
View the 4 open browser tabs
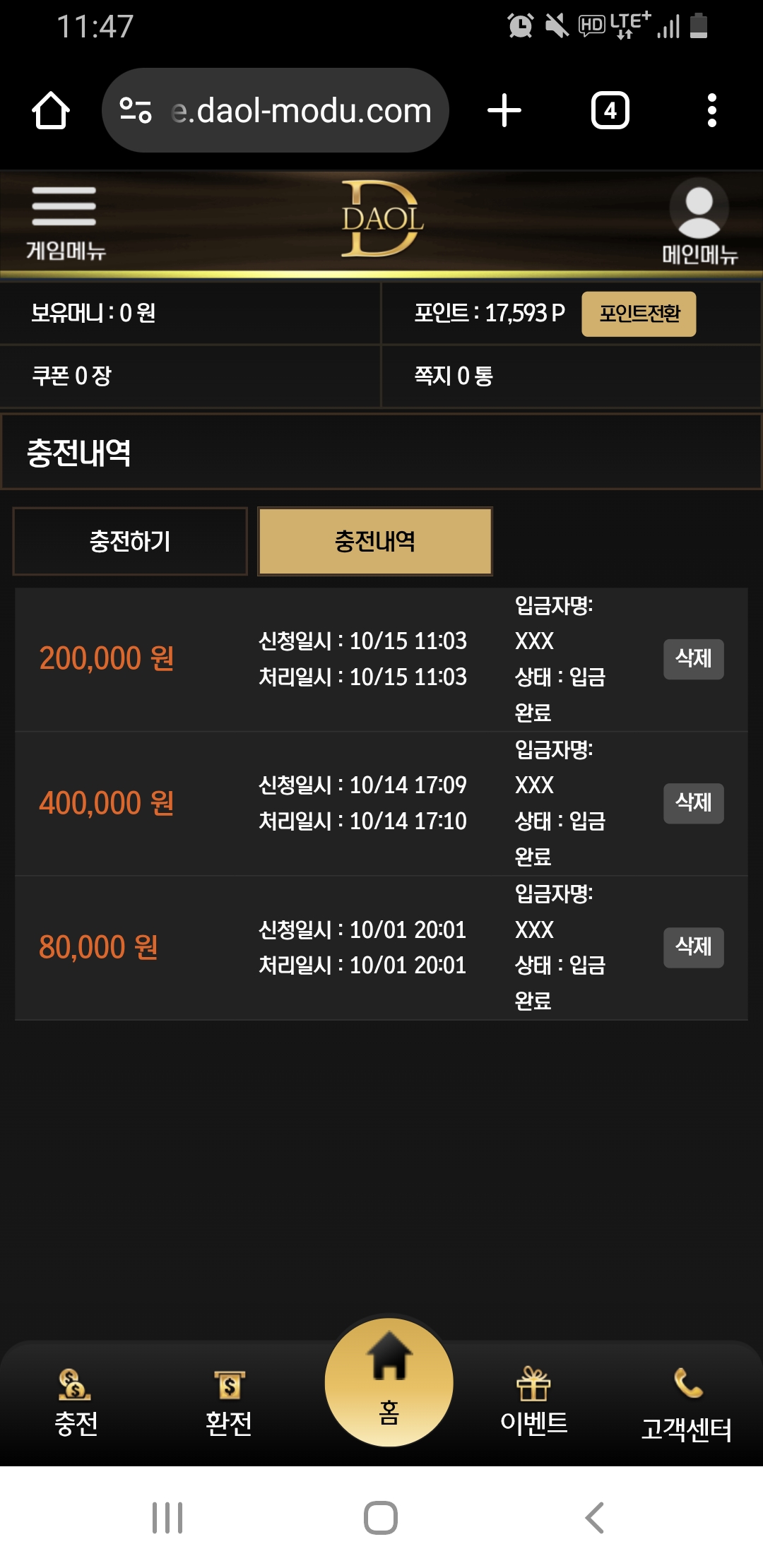point(610,111)
